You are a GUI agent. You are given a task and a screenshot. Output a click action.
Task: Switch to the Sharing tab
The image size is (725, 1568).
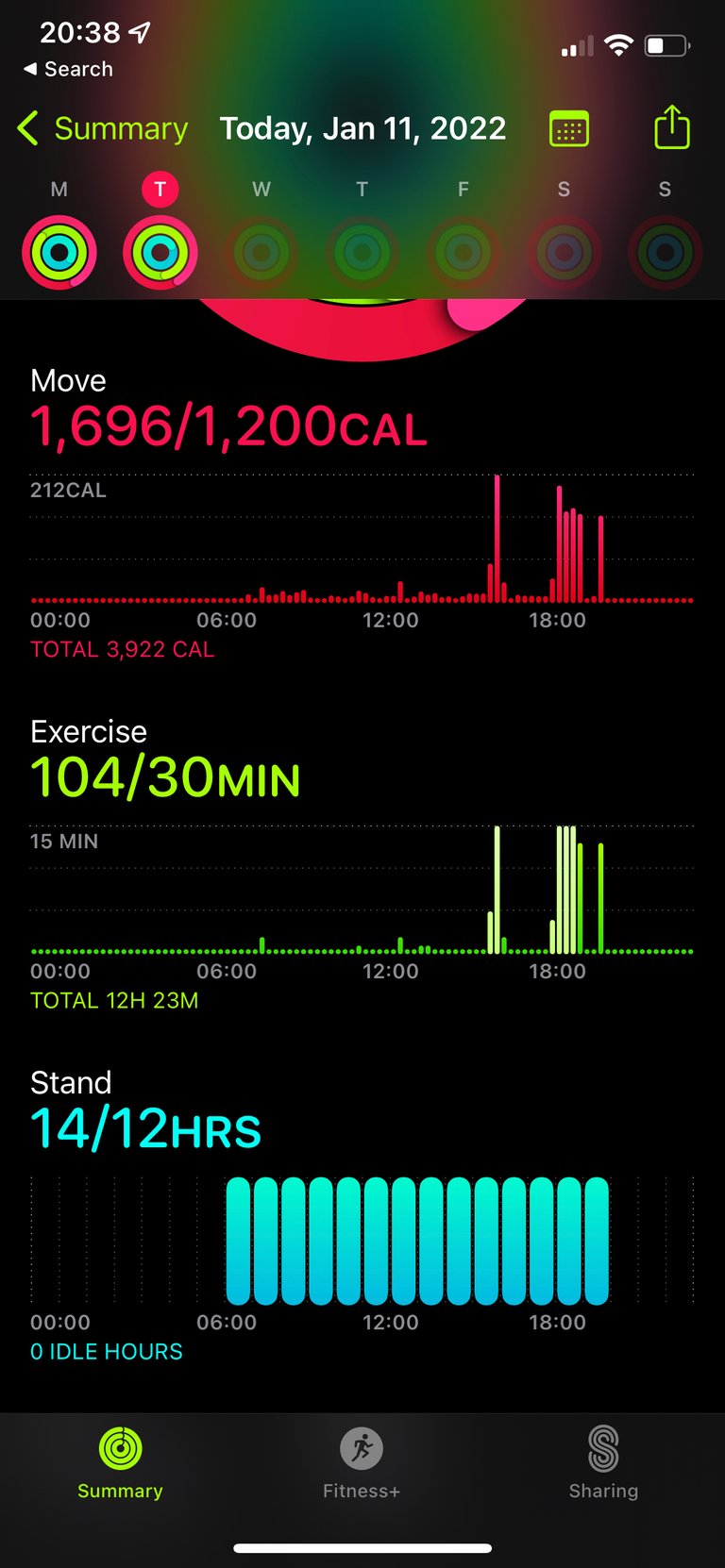(x=603, y=1463)
